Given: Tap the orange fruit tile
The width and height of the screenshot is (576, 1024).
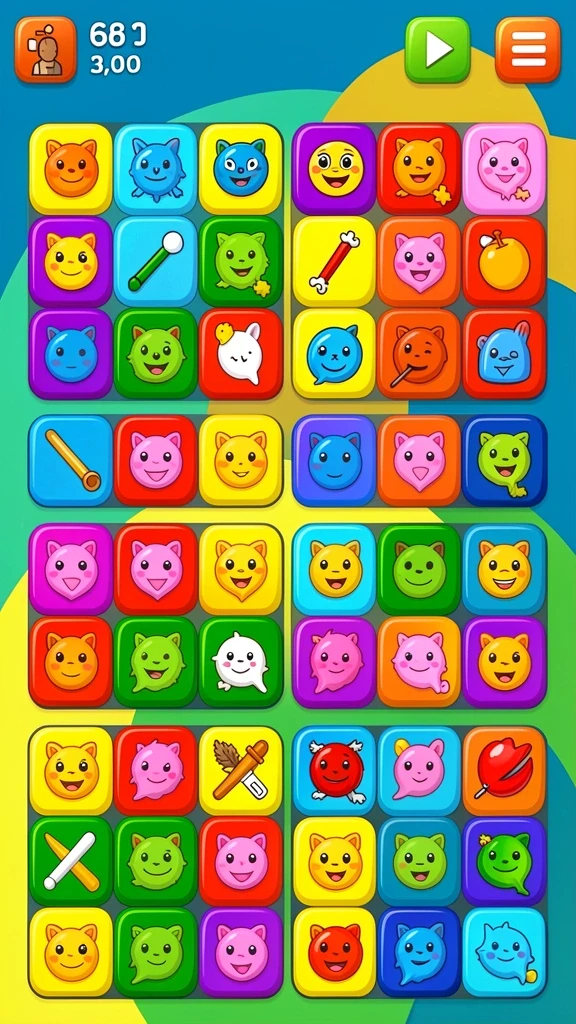Looking at the screenshot, I should 504,262.
